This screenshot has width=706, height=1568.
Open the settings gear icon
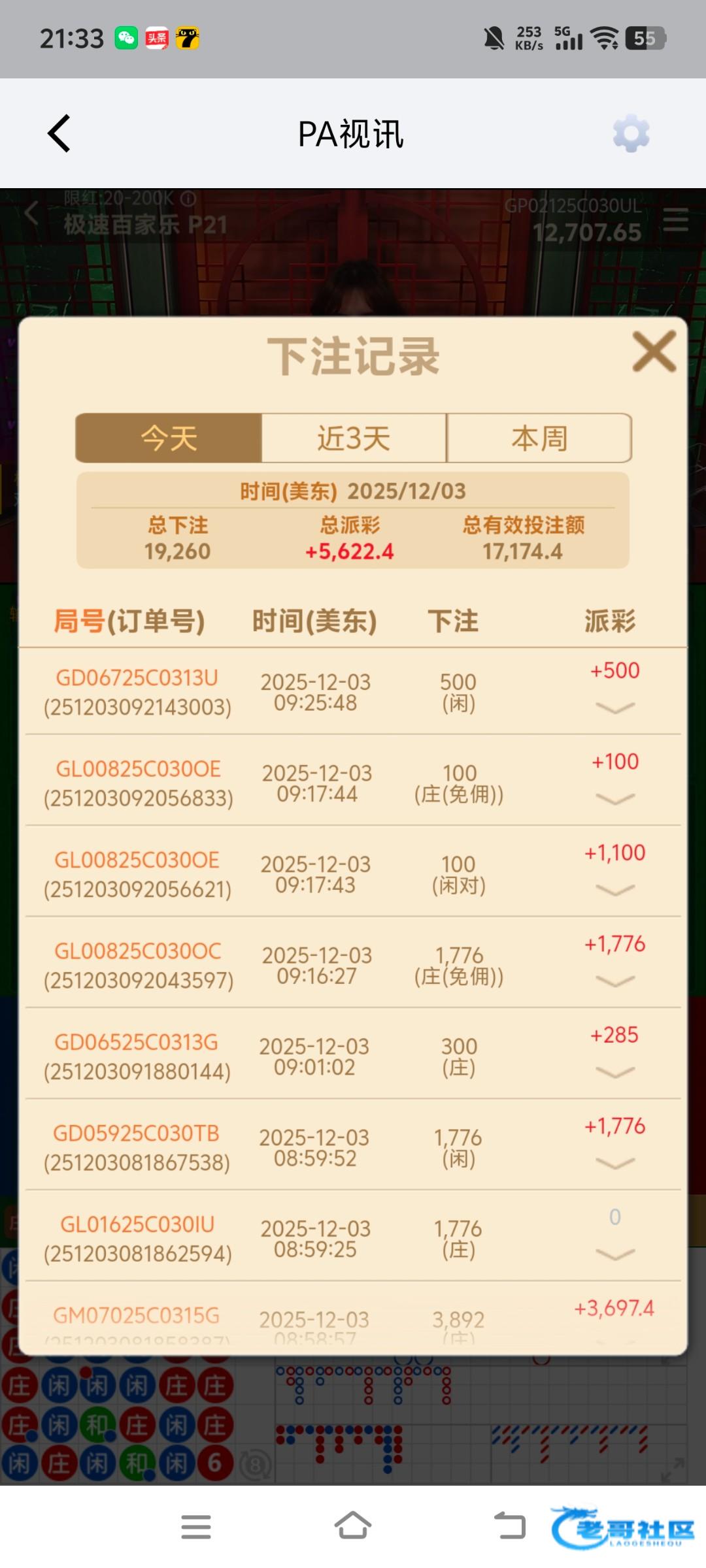coord(631,134)
